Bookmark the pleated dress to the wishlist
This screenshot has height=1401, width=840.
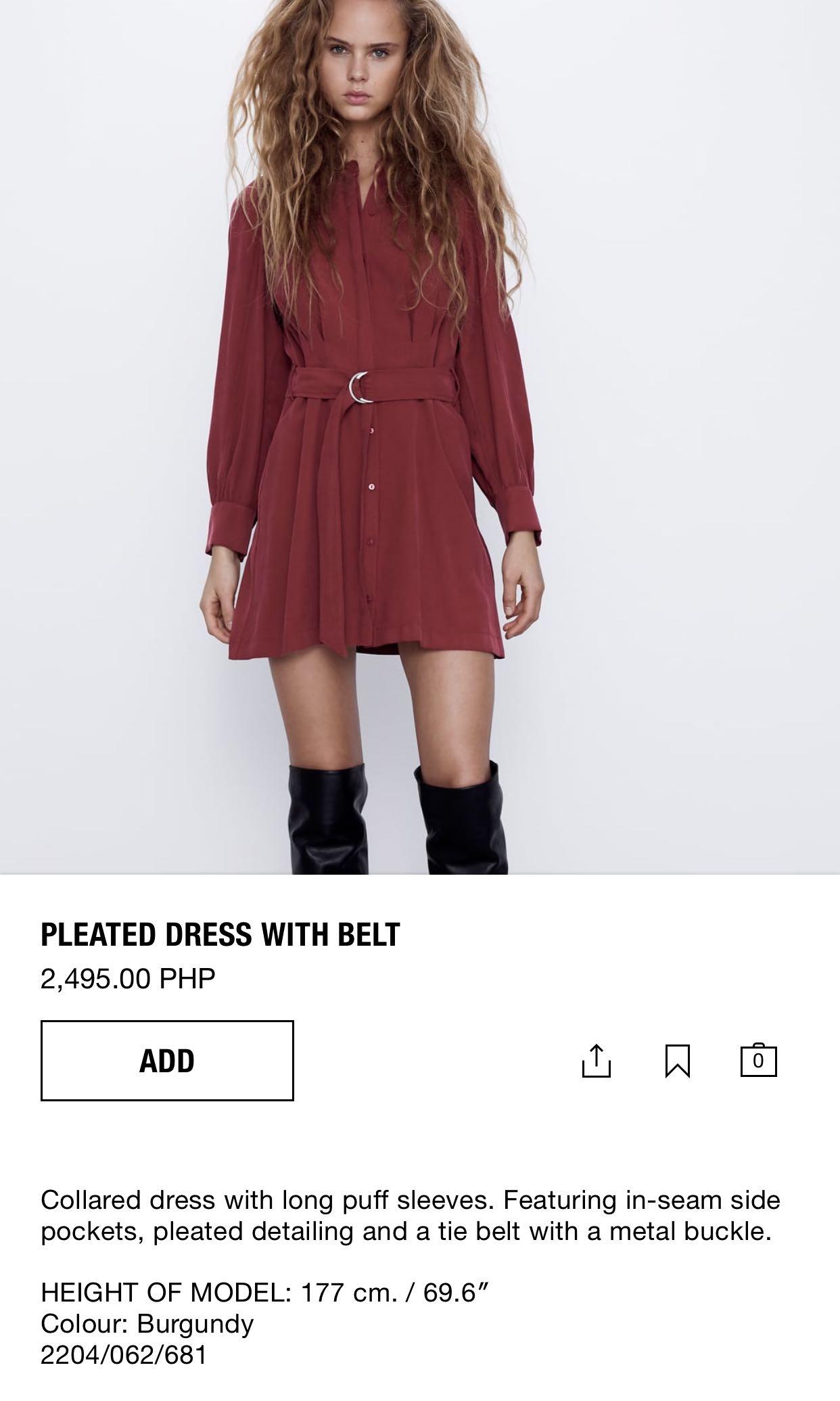click(x=677, y=1060)
